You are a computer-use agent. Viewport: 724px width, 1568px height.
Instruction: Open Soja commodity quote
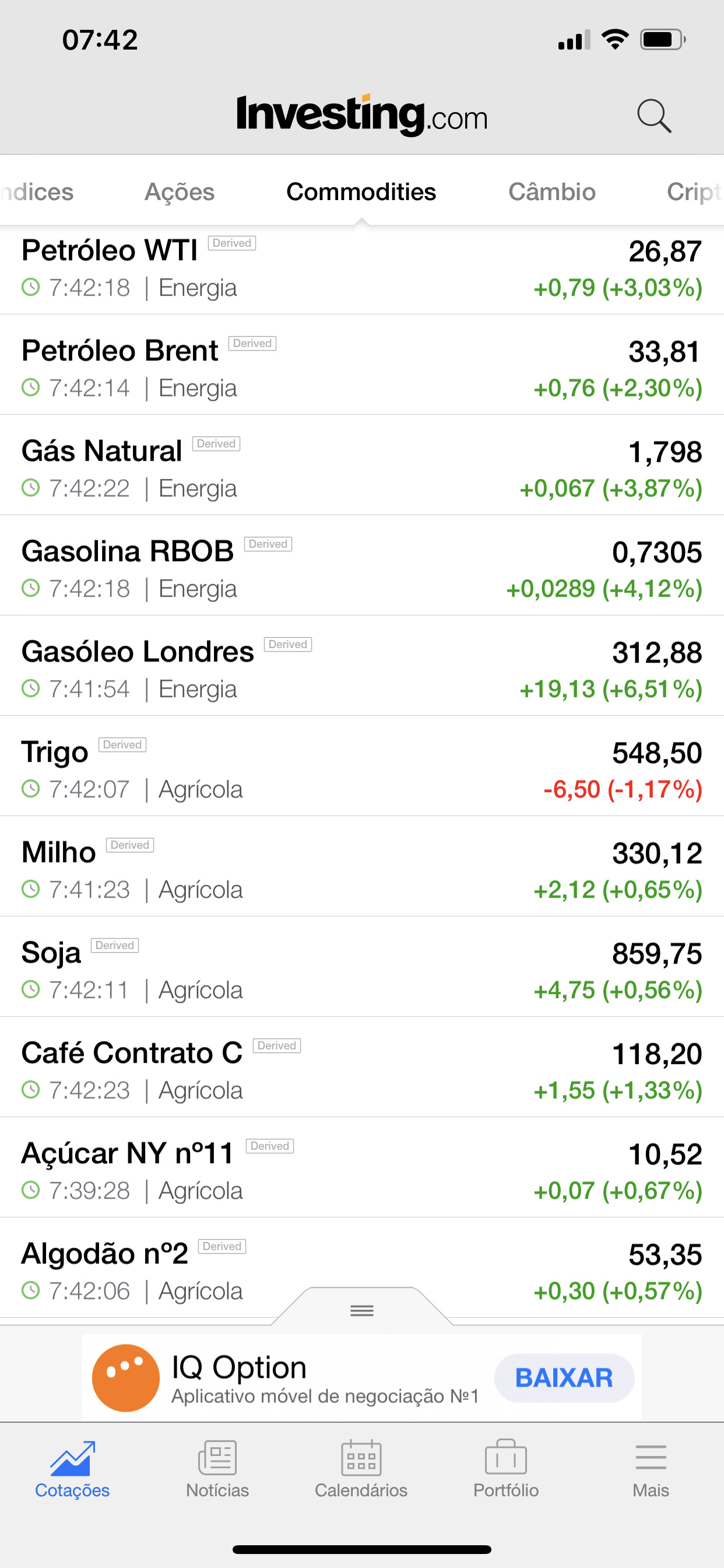(362, 967)
